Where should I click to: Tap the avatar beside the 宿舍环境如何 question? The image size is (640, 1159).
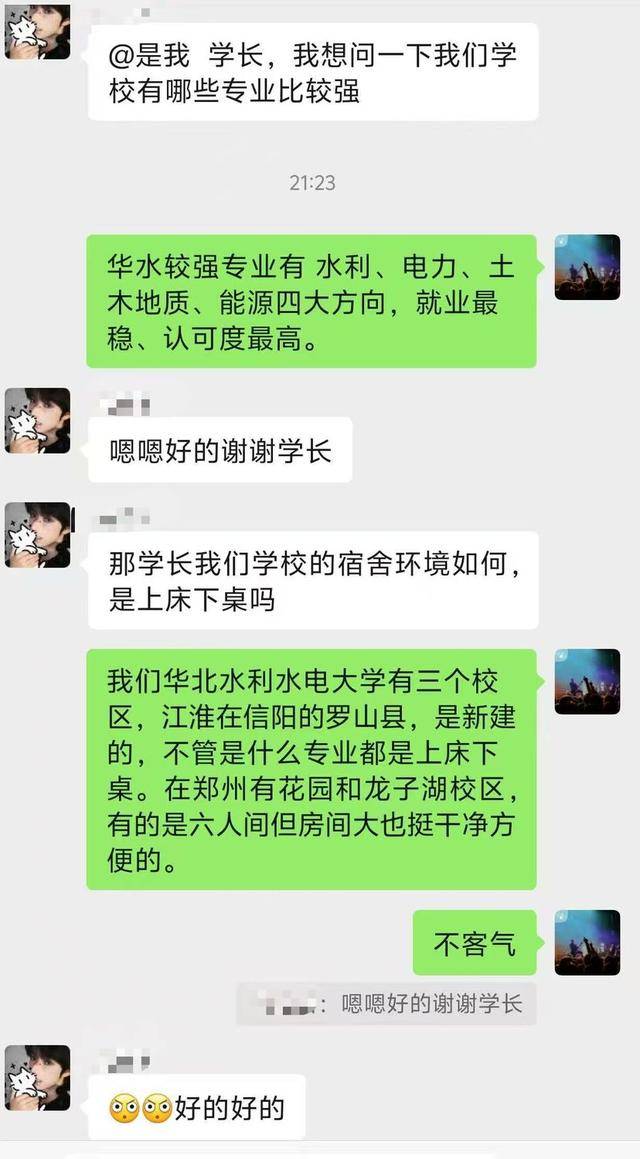coord(38,535)
